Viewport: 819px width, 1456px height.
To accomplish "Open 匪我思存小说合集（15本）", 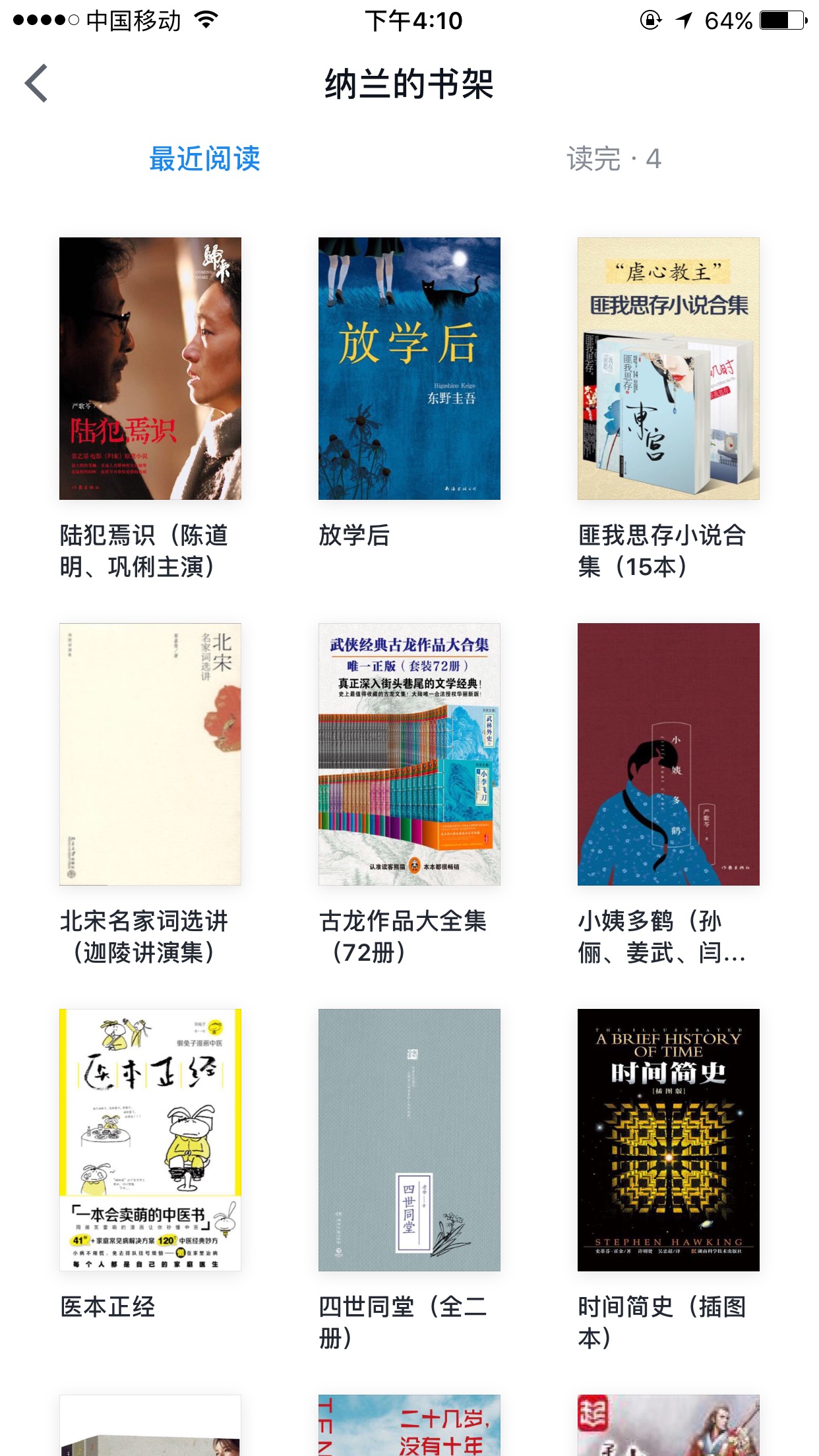I will tap(669, 369).
